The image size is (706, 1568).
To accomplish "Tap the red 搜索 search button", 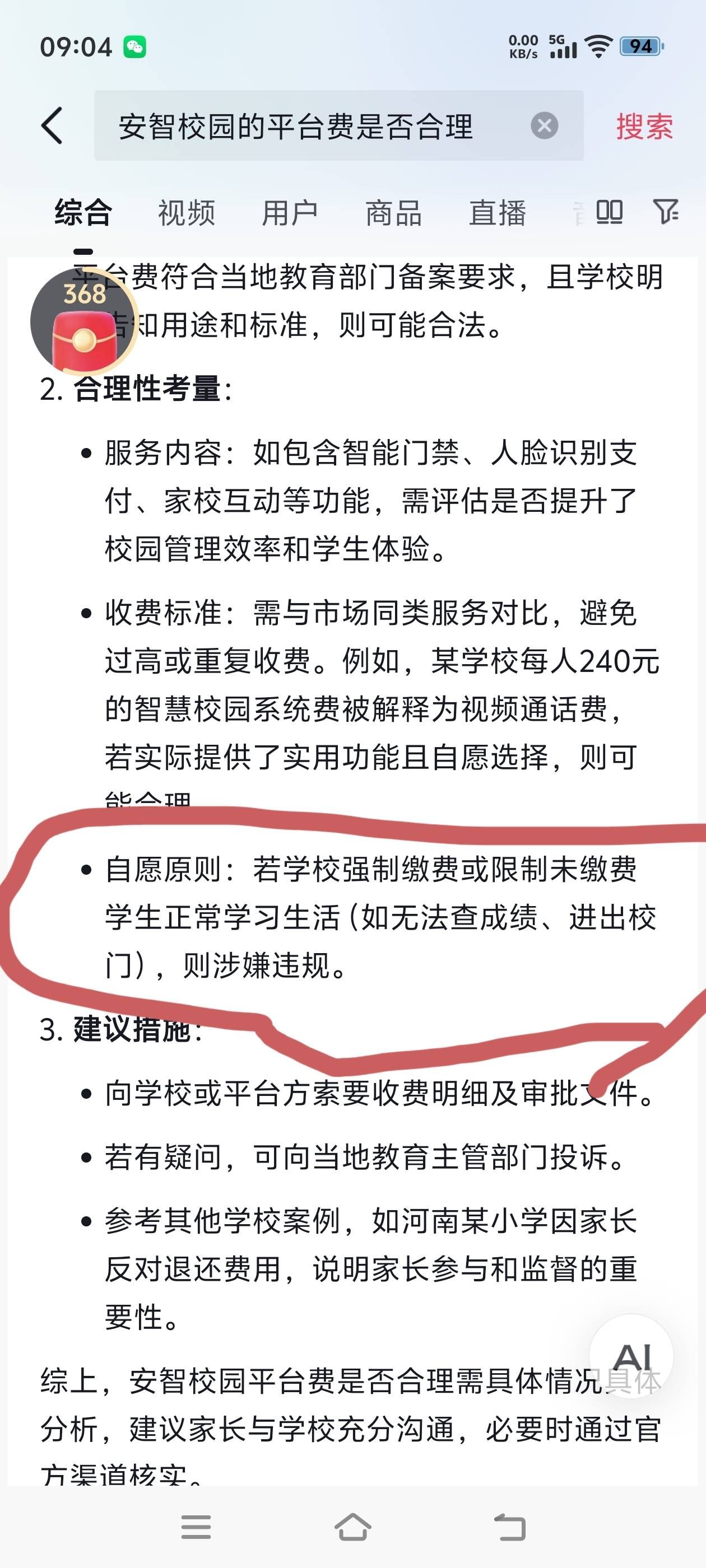I will click(x=644, y=126).
